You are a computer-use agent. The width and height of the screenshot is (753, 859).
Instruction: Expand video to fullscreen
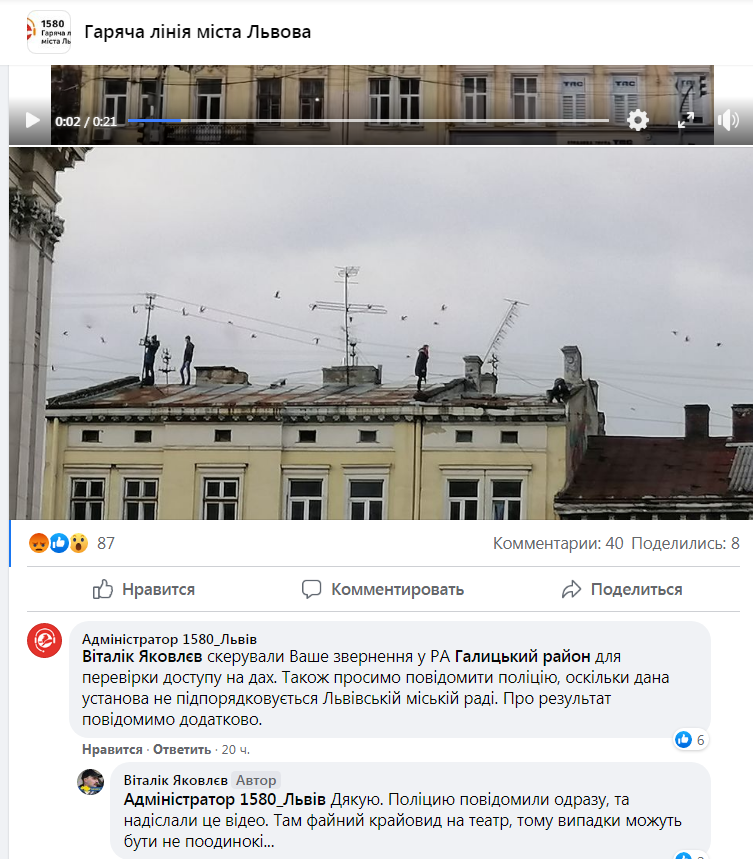(x=686, y=120)
